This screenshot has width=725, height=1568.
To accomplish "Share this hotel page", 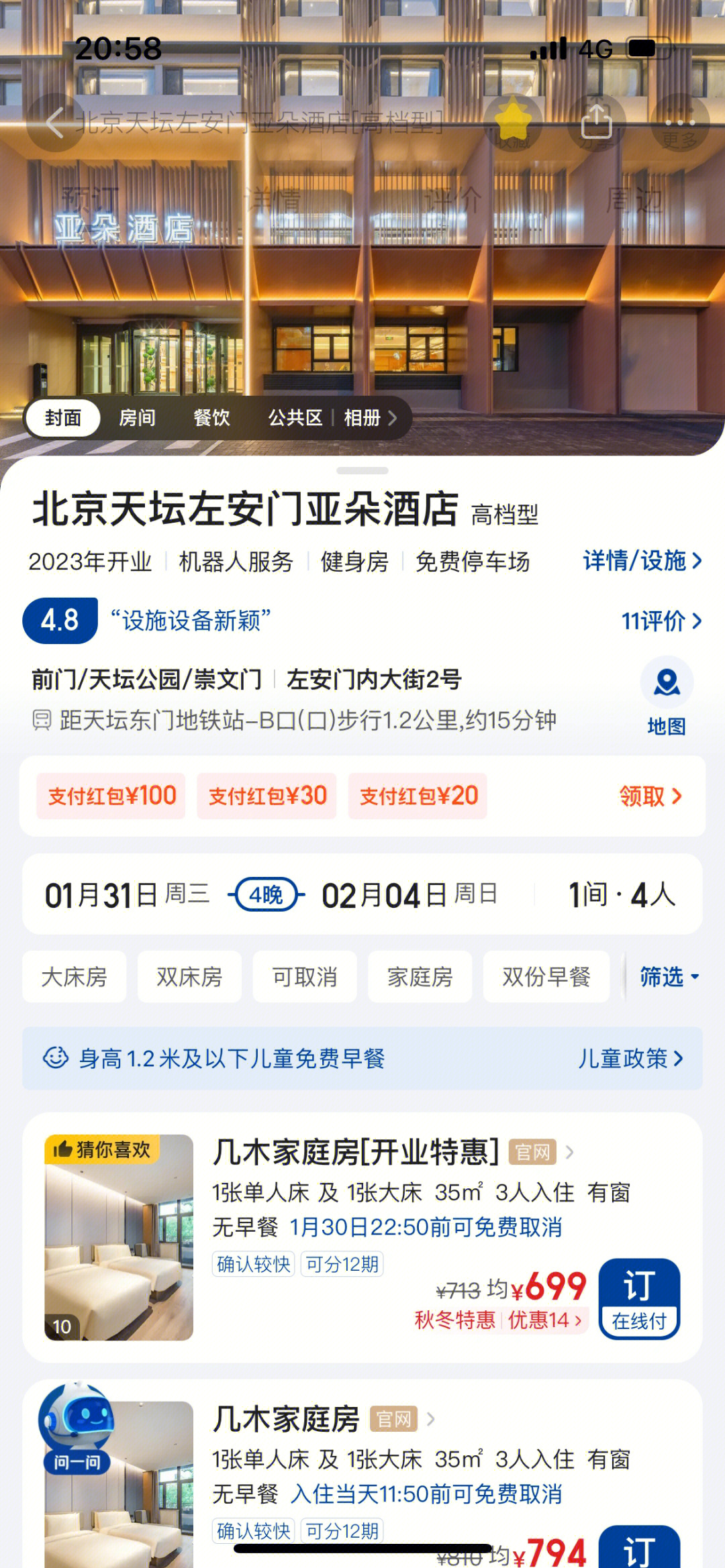I will click(x=596, y=122).
